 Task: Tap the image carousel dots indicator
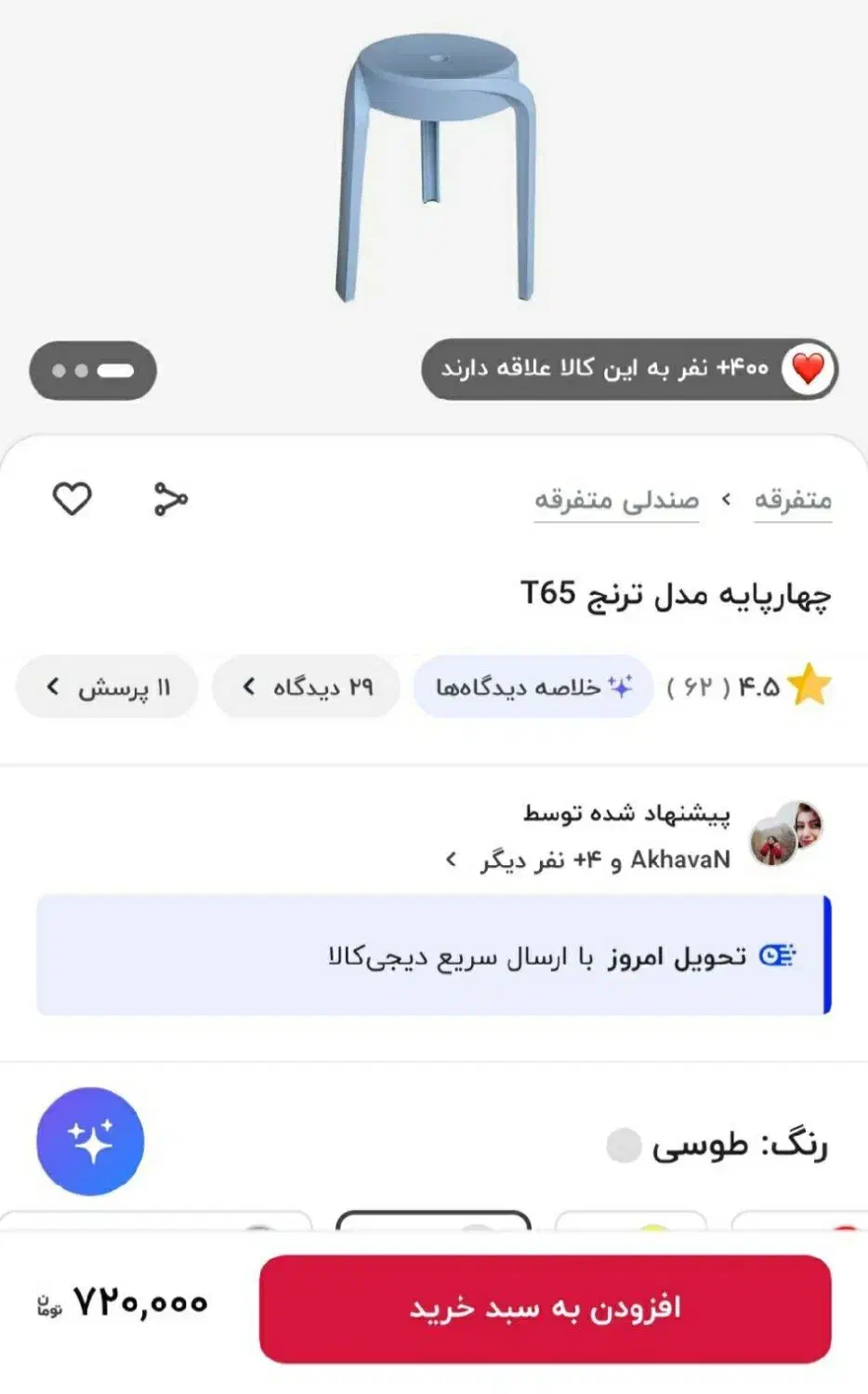coord(92,370)
